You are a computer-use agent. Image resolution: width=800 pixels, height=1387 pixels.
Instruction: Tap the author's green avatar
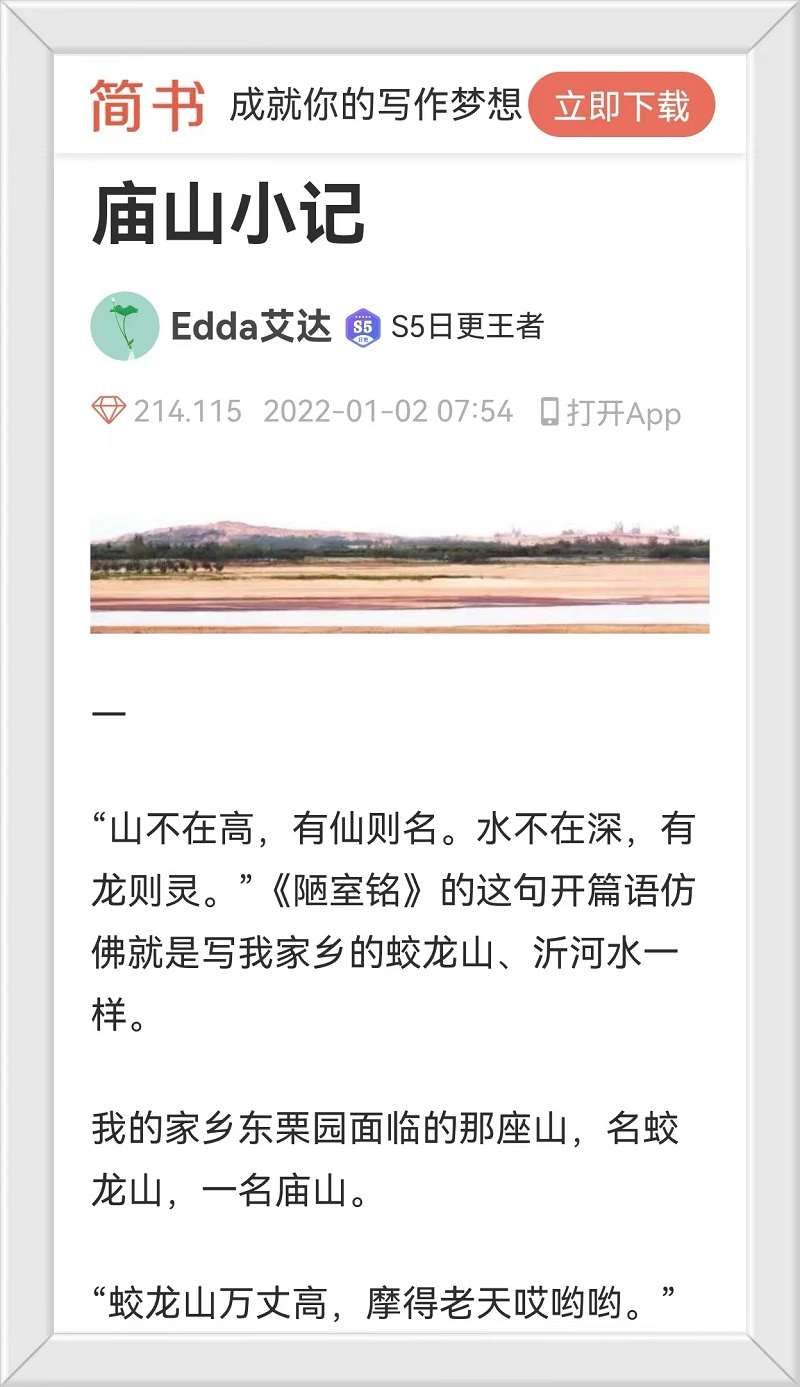pyautogui.click(x=125, y=326)
